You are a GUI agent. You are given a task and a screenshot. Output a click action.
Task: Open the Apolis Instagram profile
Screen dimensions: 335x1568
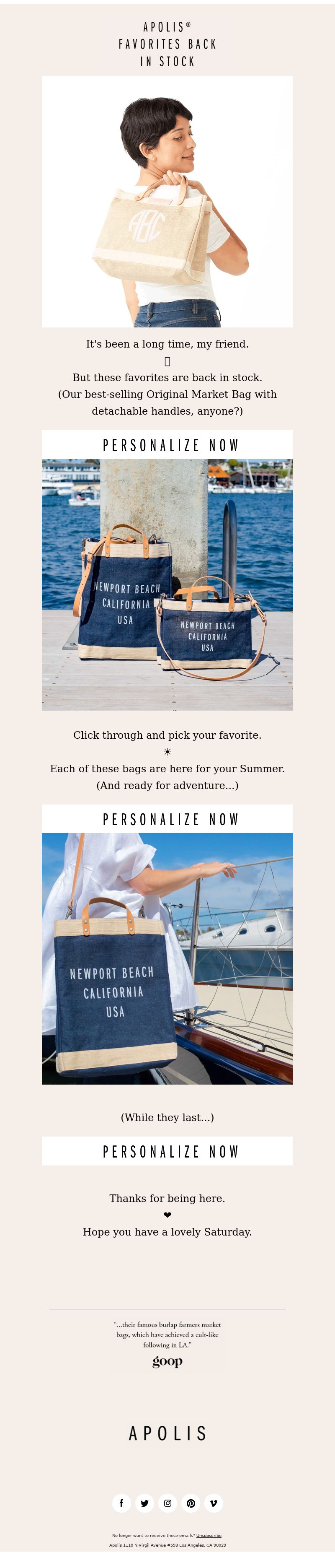168,1503
